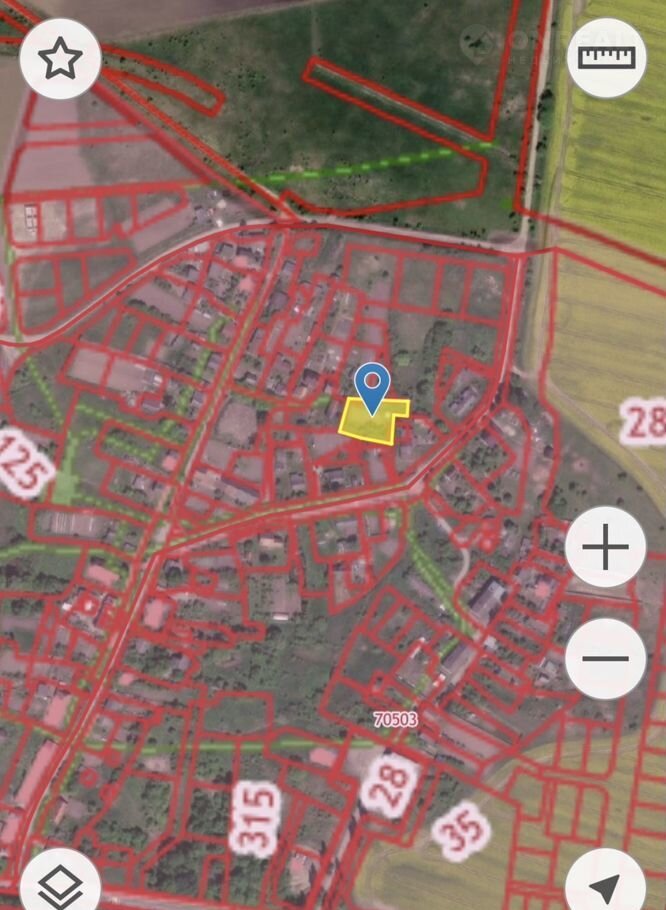The image size is (666, 910).
Task: Zoom out with the minus button
Action: 606,659
